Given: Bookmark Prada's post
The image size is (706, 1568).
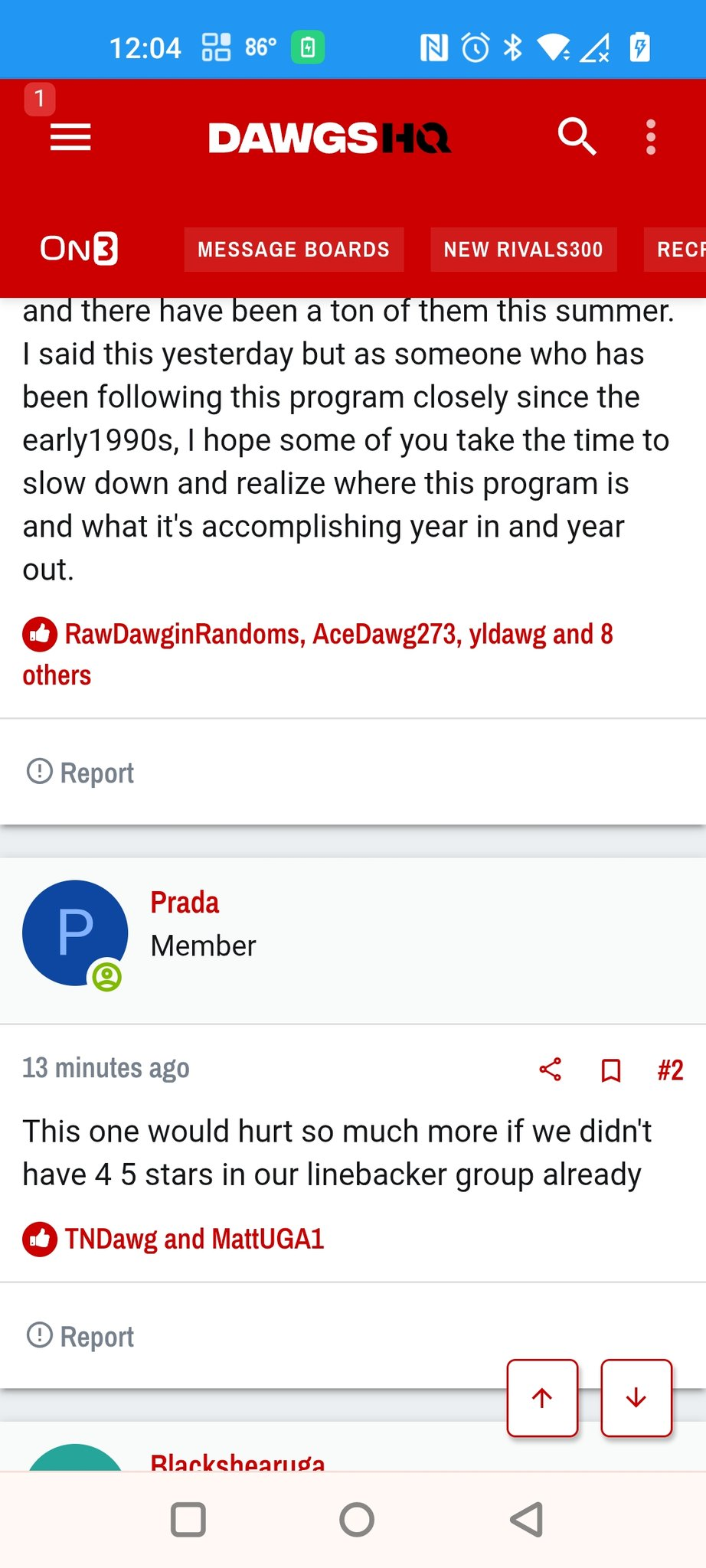Looking at the screenshot, I should (611, 1070).
